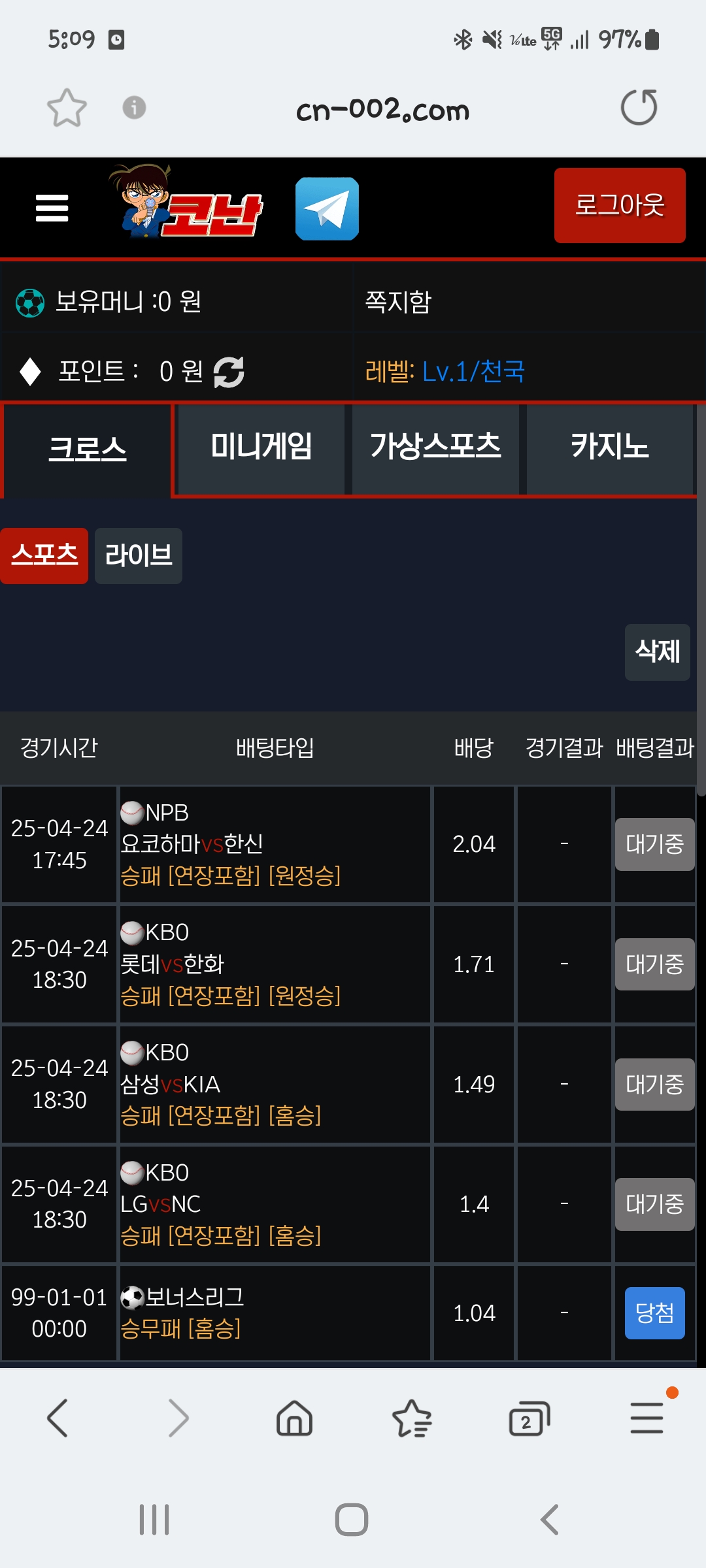Open the browser home page
The image size is (706, 1568).
point(295,1418)
